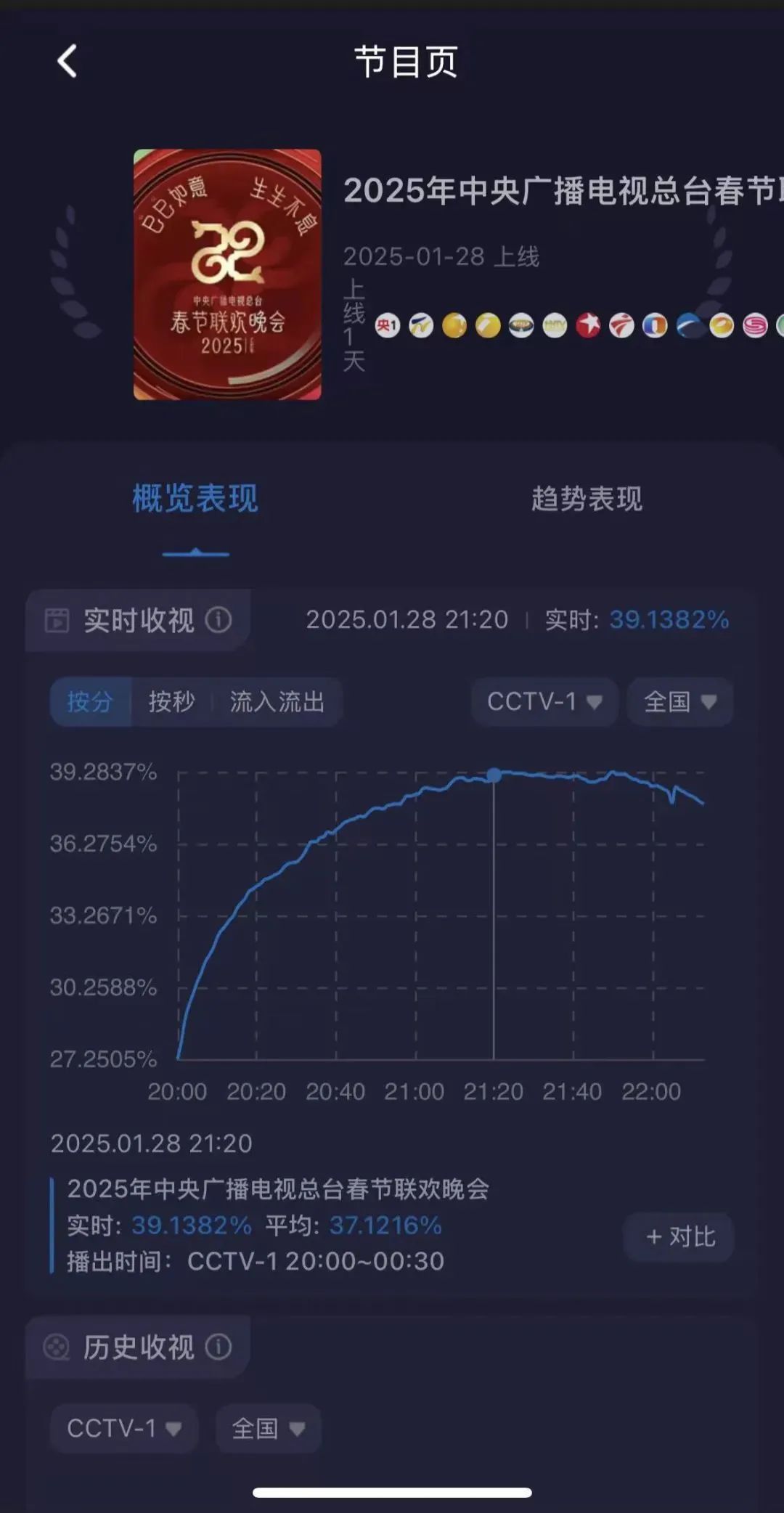The width and height of the screenshot is (784, 1513).
Task: Open the Spring Festival Gala poster thumbnail
Action: (227, 274)
